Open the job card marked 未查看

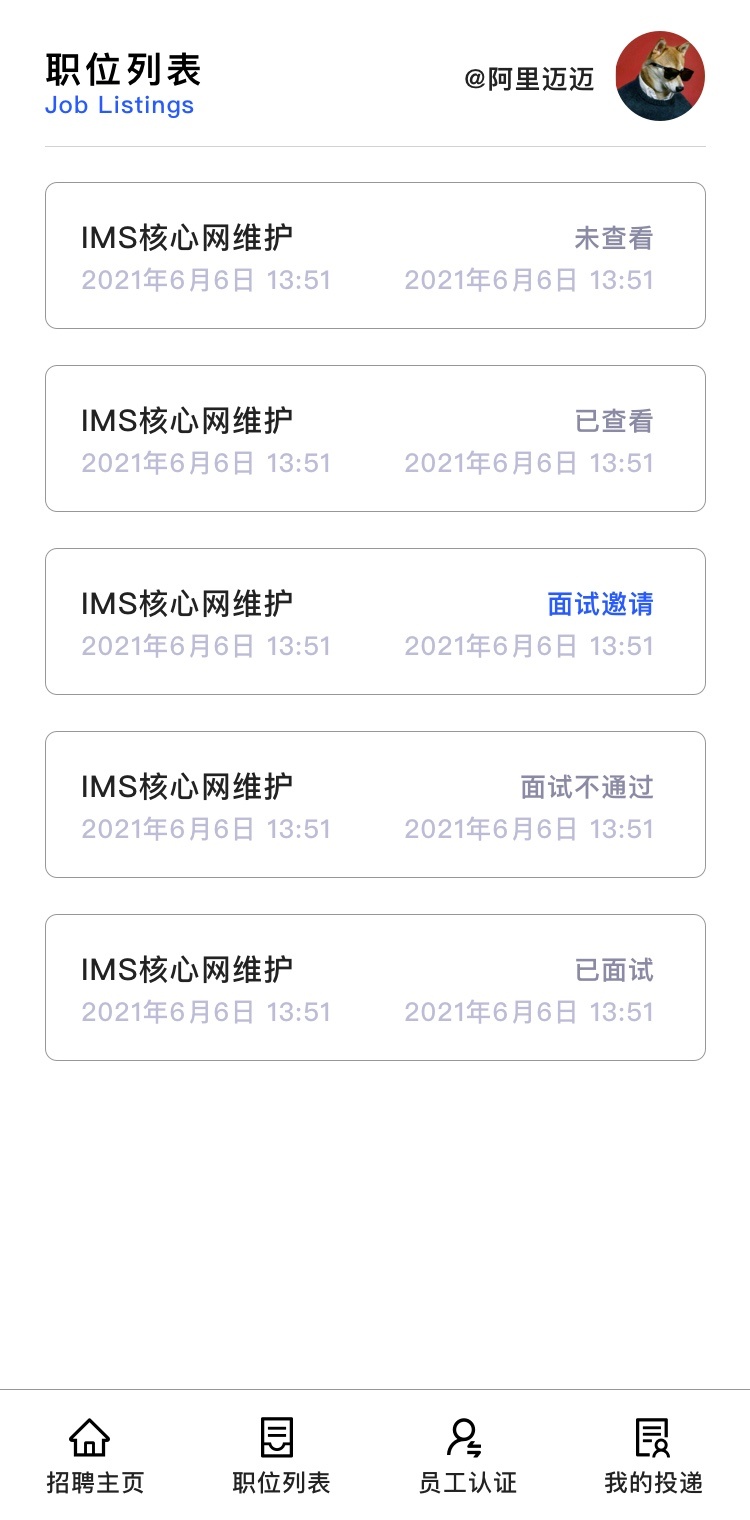pyautogui.click(x=375, y=256)
